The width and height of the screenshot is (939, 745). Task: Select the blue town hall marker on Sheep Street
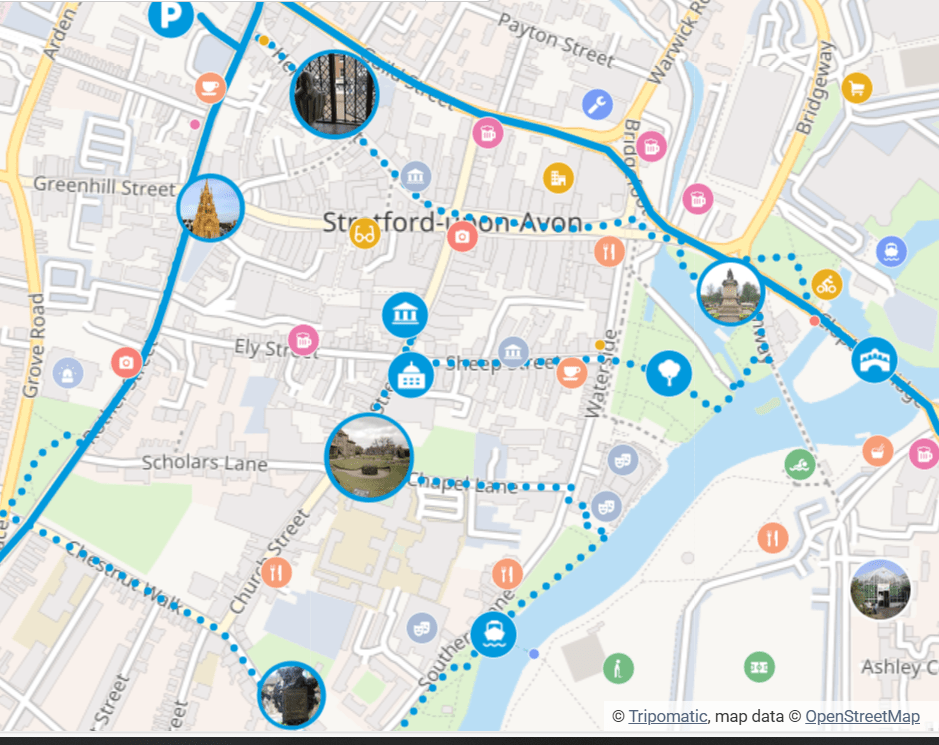pos(411,374)
